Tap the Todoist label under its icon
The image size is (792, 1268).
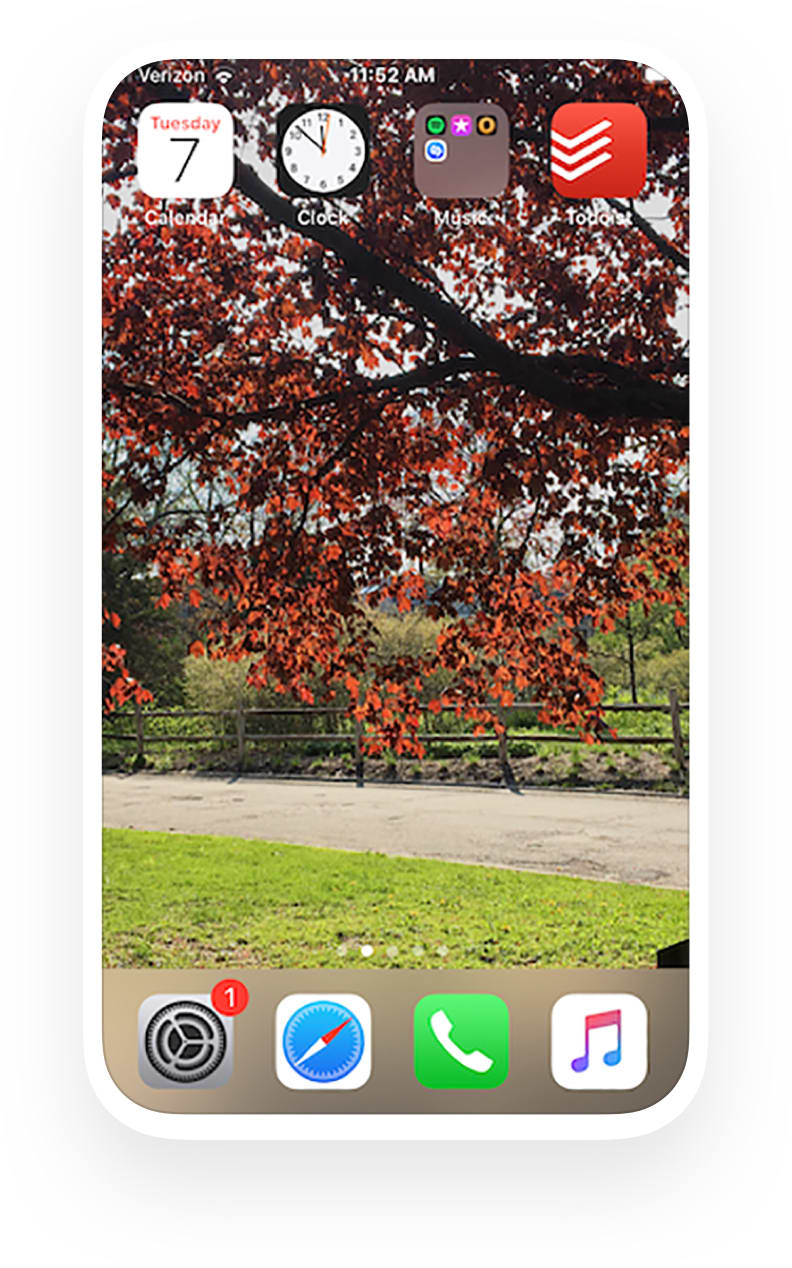click(x=599, y=213)
